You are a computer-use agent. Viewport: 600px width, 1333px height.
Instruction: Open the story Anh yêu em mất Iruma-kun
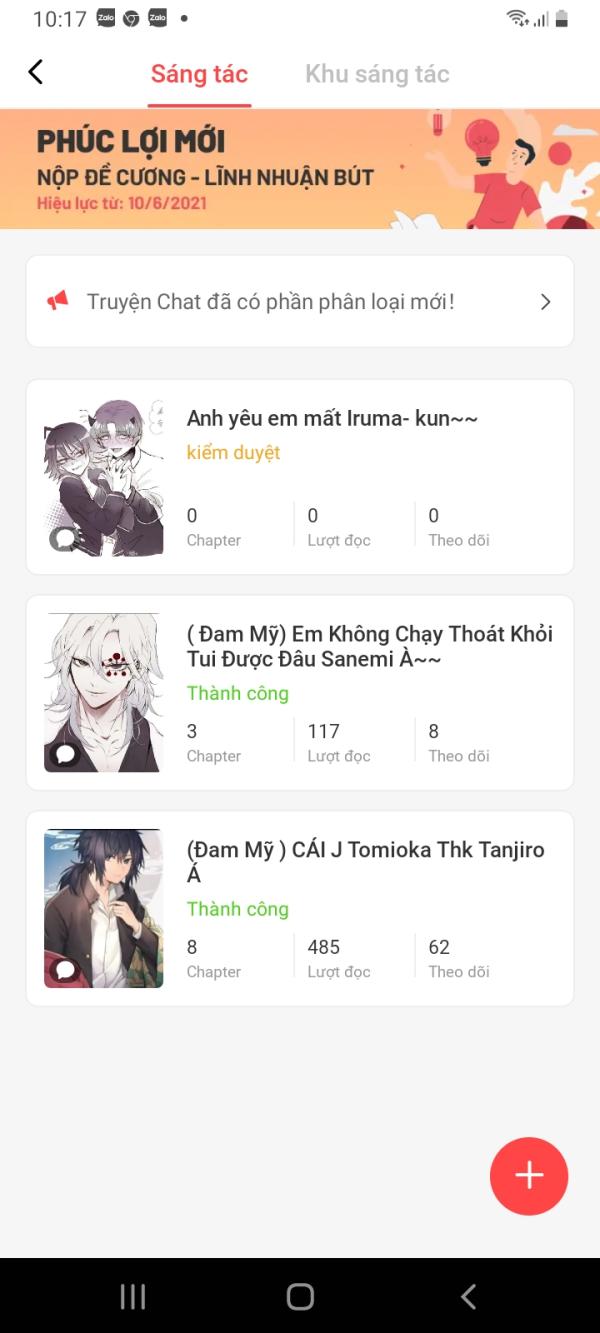click(x=300, y=477)
